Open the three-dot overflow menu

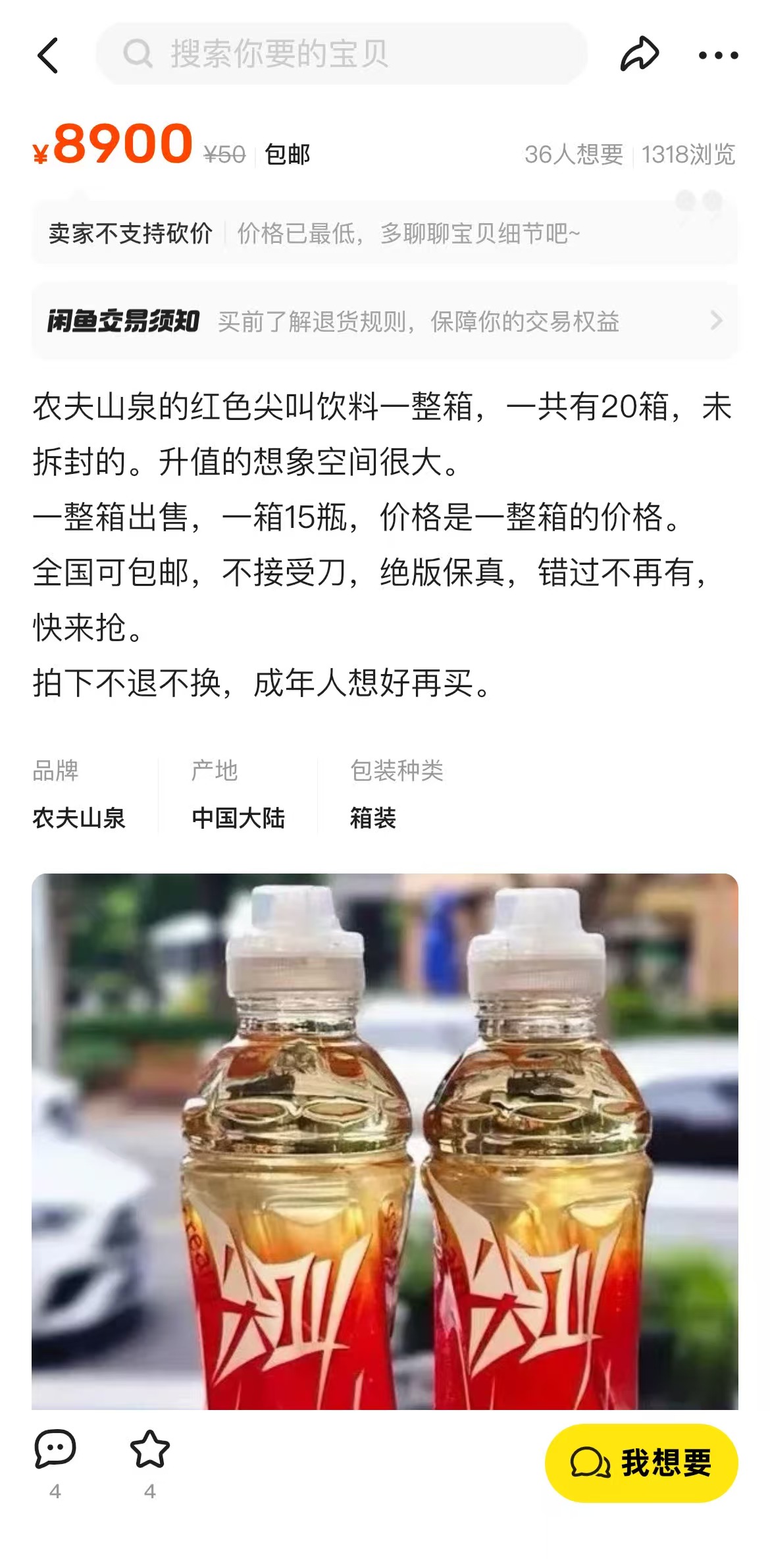[x=718, y=56]
